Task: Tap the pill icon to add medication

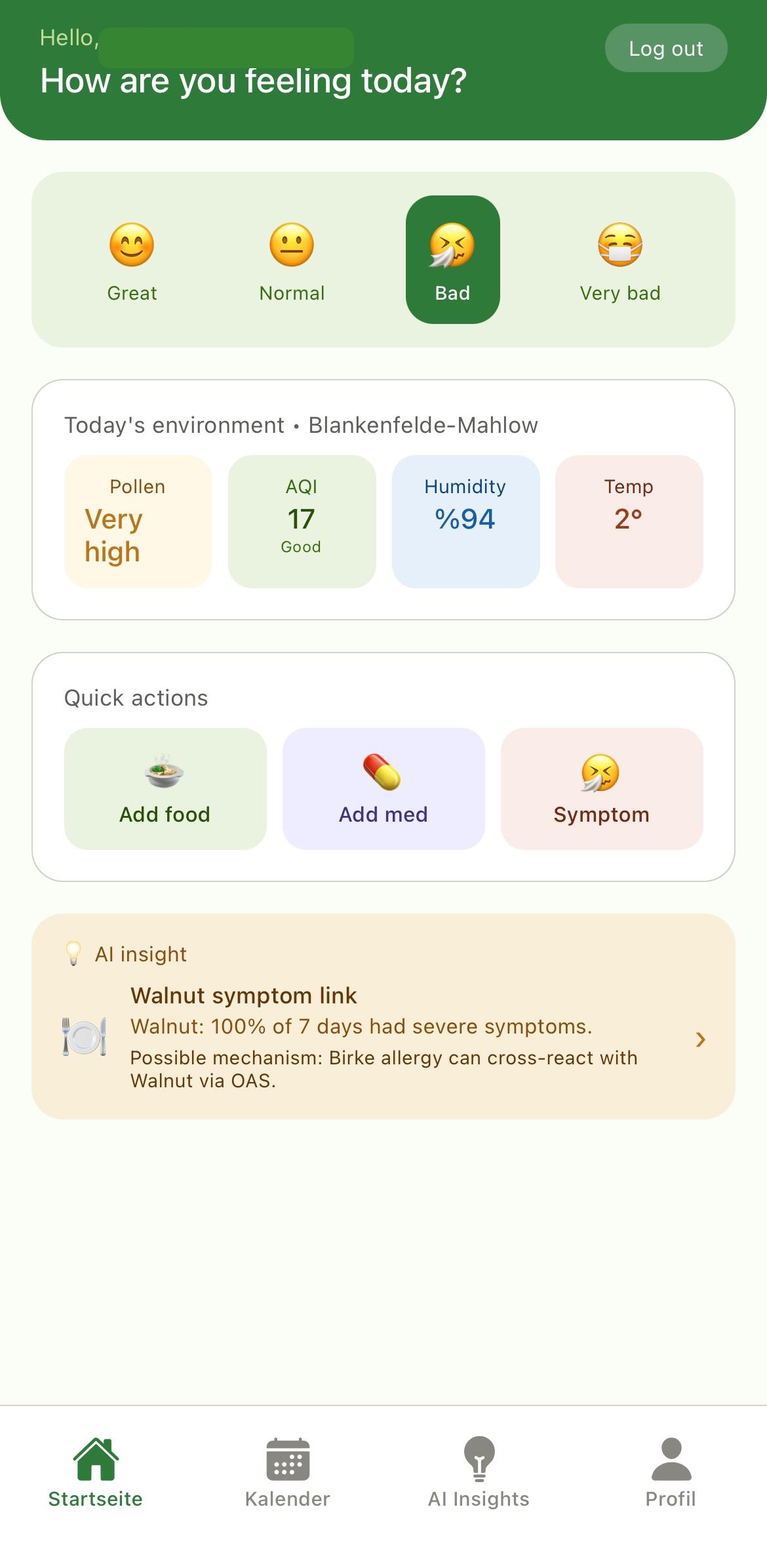Action: click(383, 774)
